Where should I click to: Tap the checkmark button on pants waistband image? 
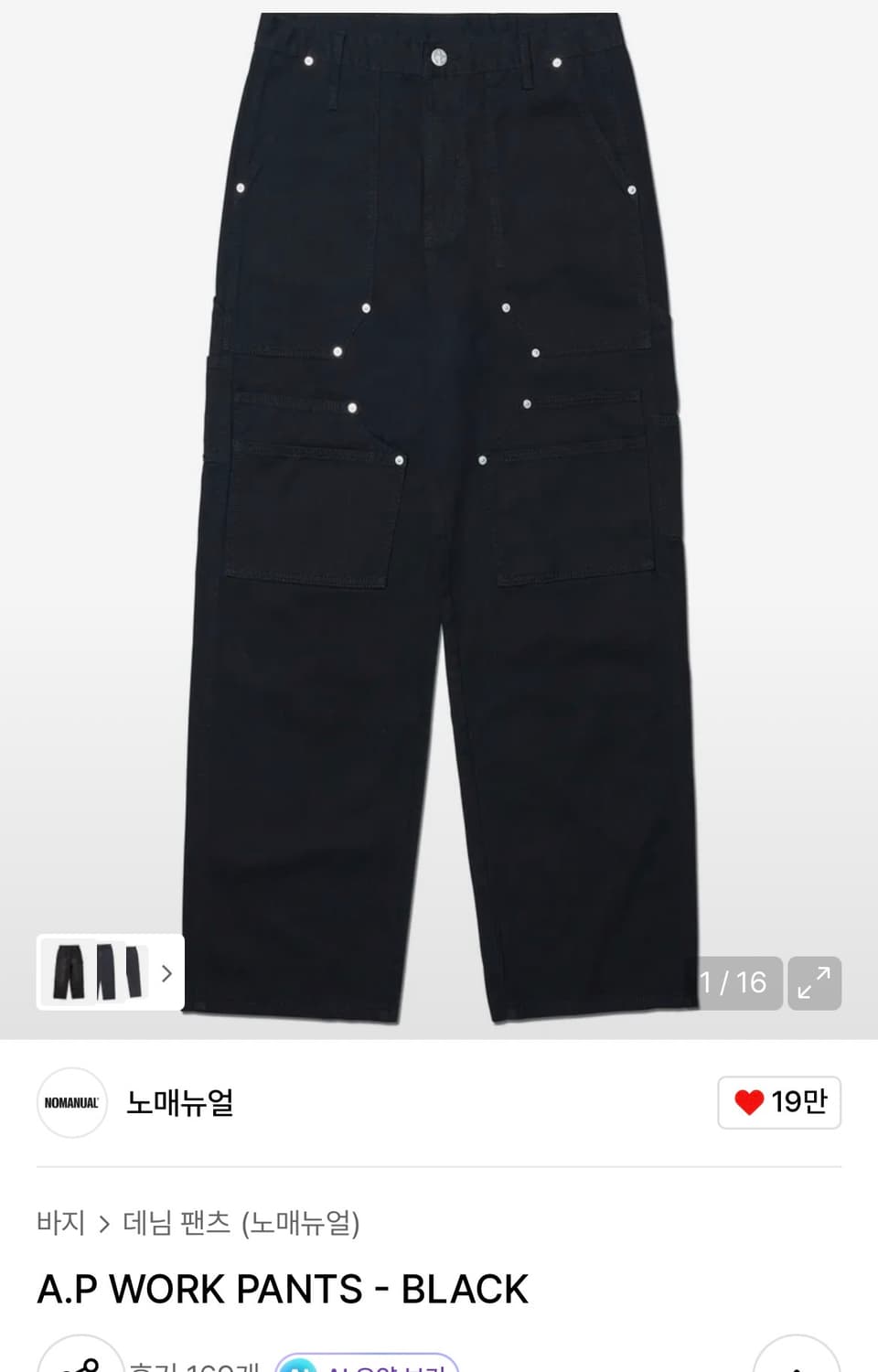tap(439, 55)
